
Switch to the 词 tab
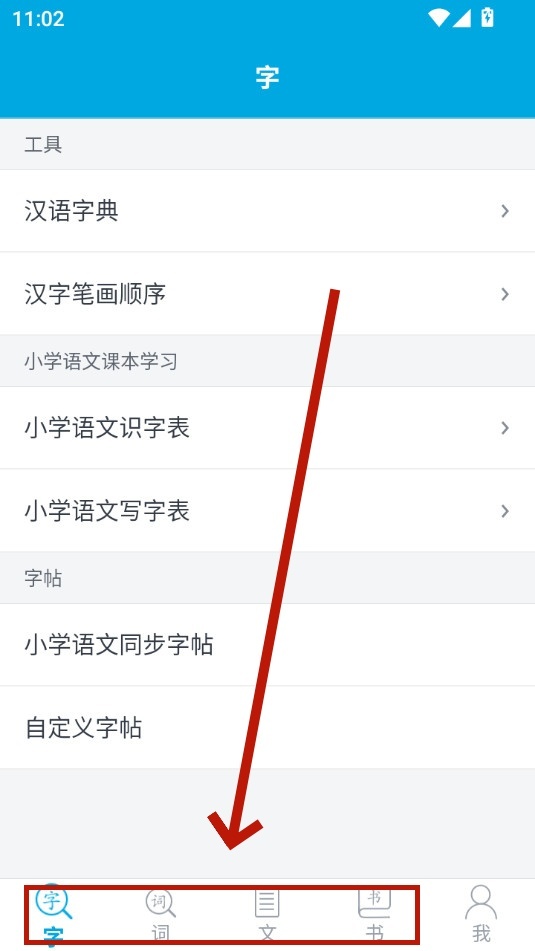click(x=160, y=915)
